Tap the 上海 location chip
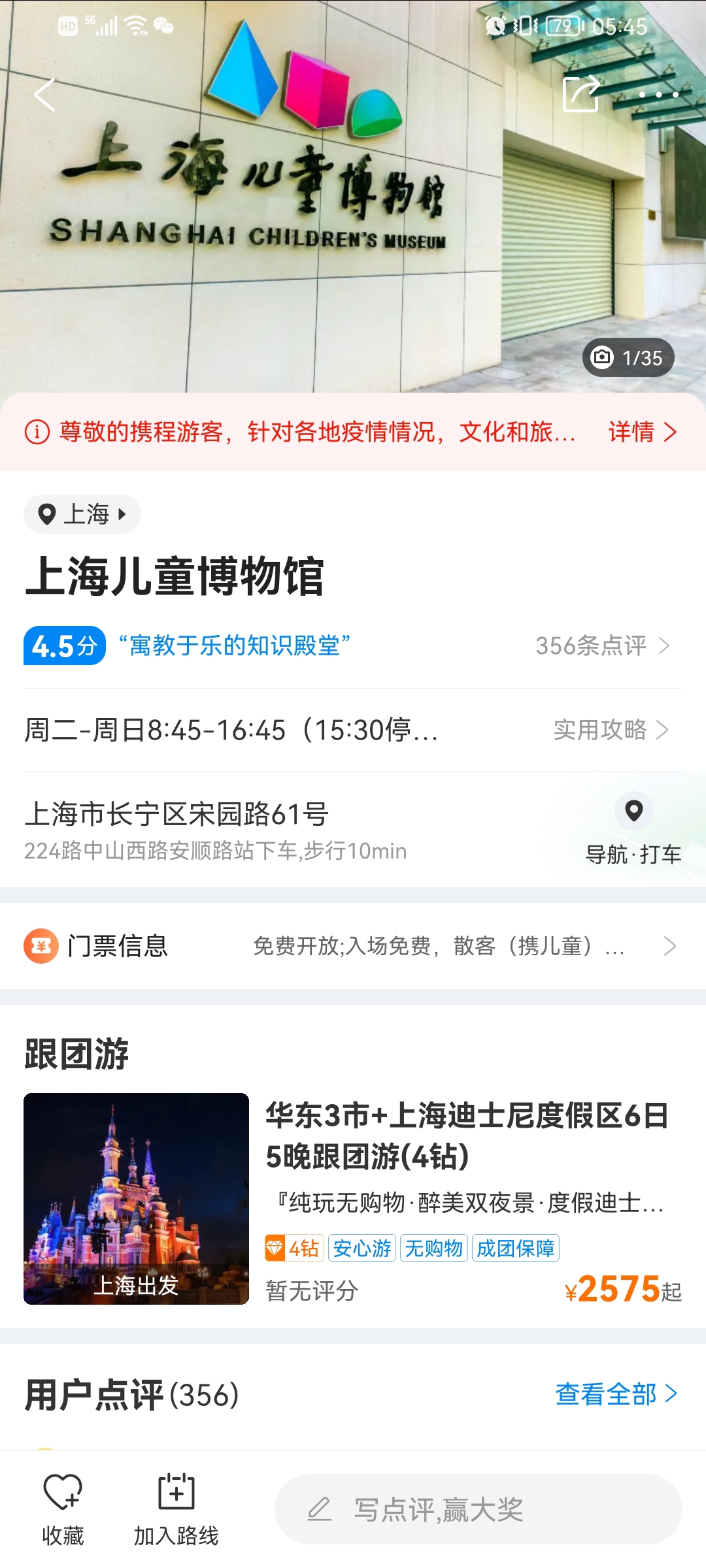The height and width of the screenshot is (1568, 706). click(82, 514)
